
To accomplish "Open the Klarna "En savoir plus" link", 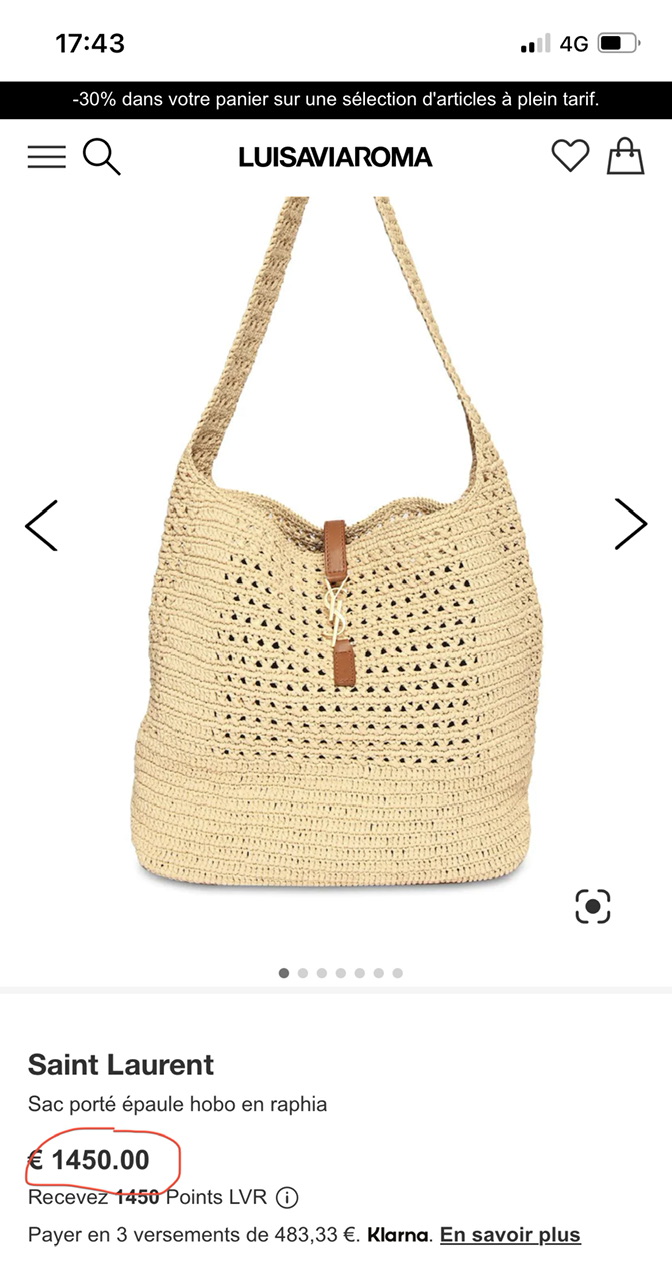I will (510, 1235).
